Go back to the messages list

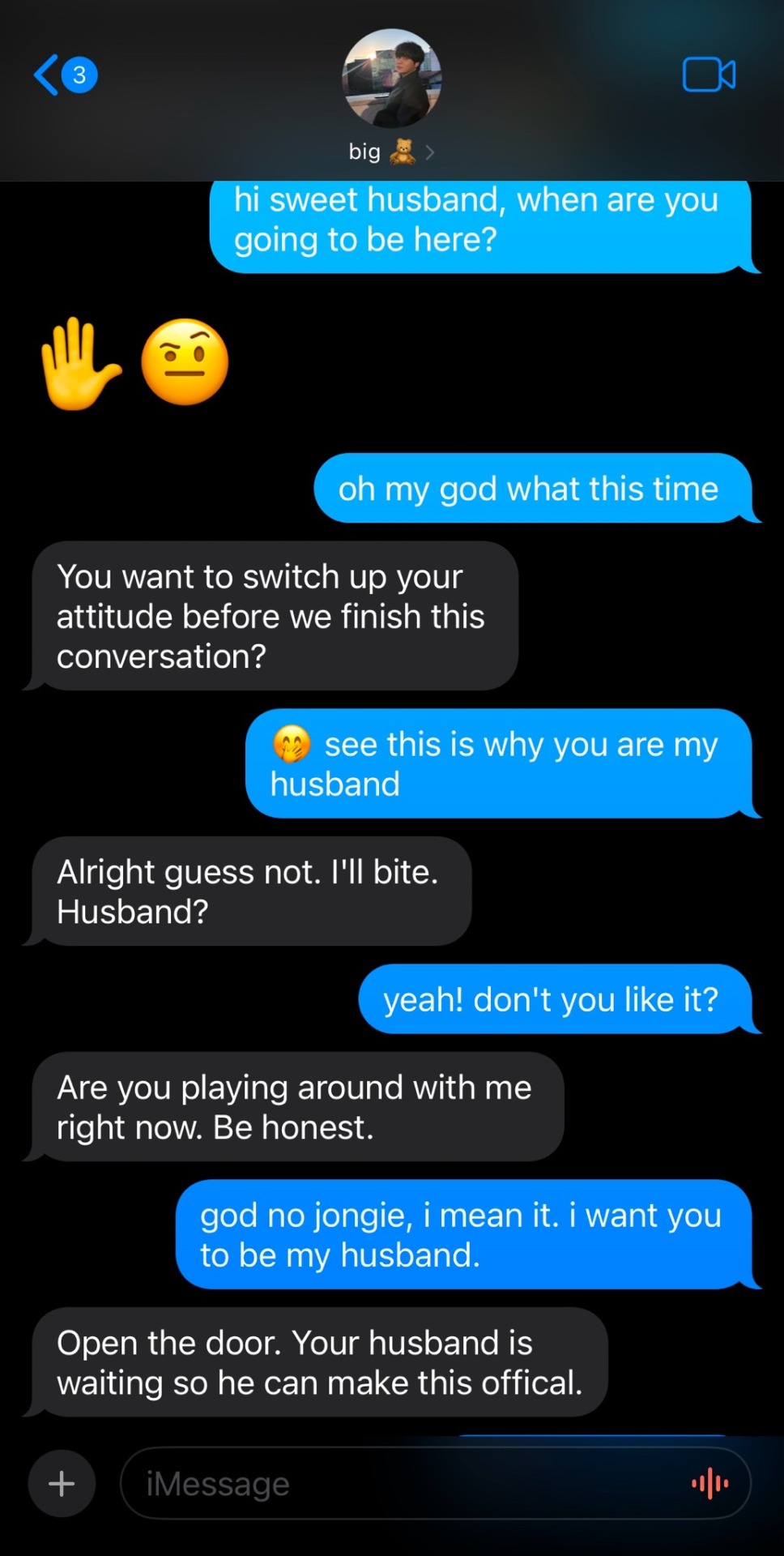pos(63,75)
